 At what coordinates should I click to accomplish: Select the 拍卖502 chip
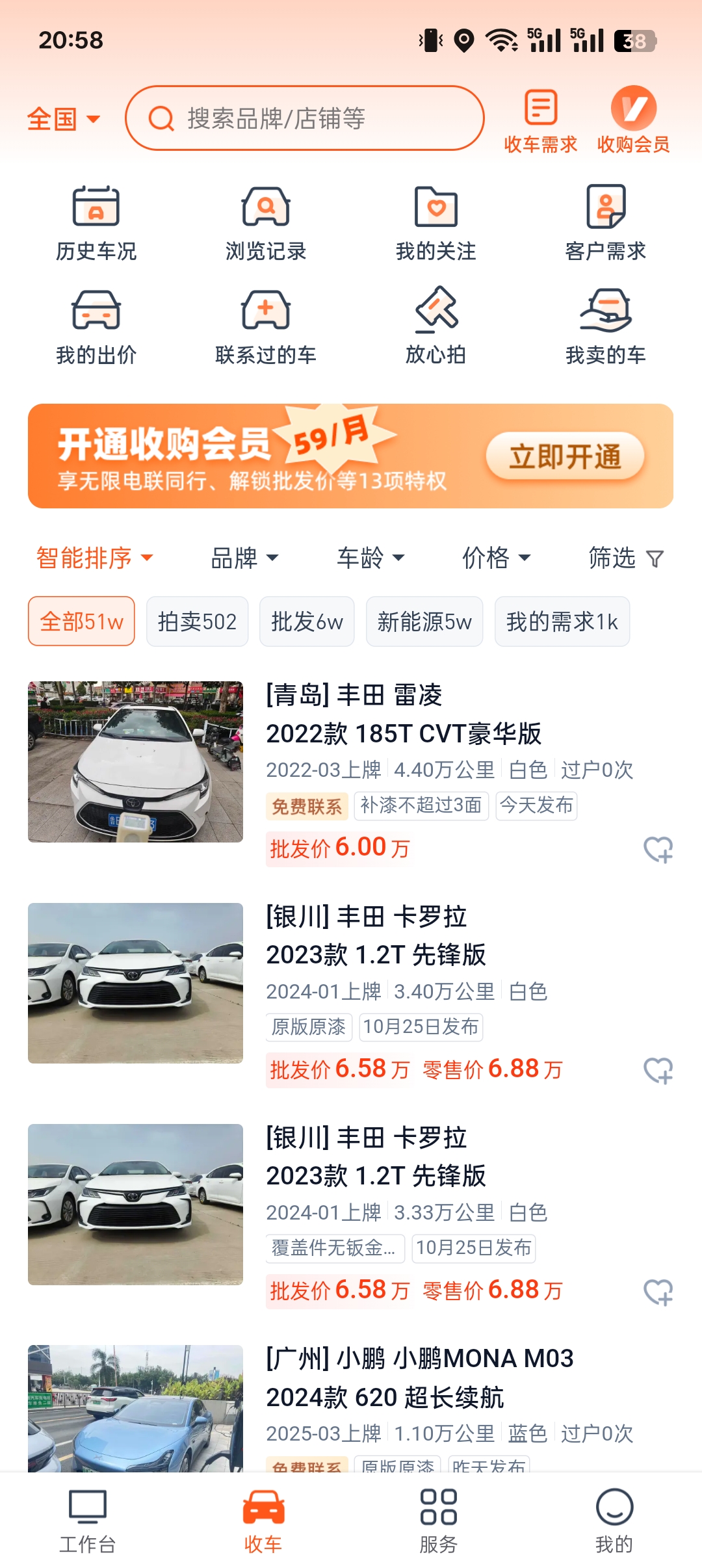click(x=197, y=621)
